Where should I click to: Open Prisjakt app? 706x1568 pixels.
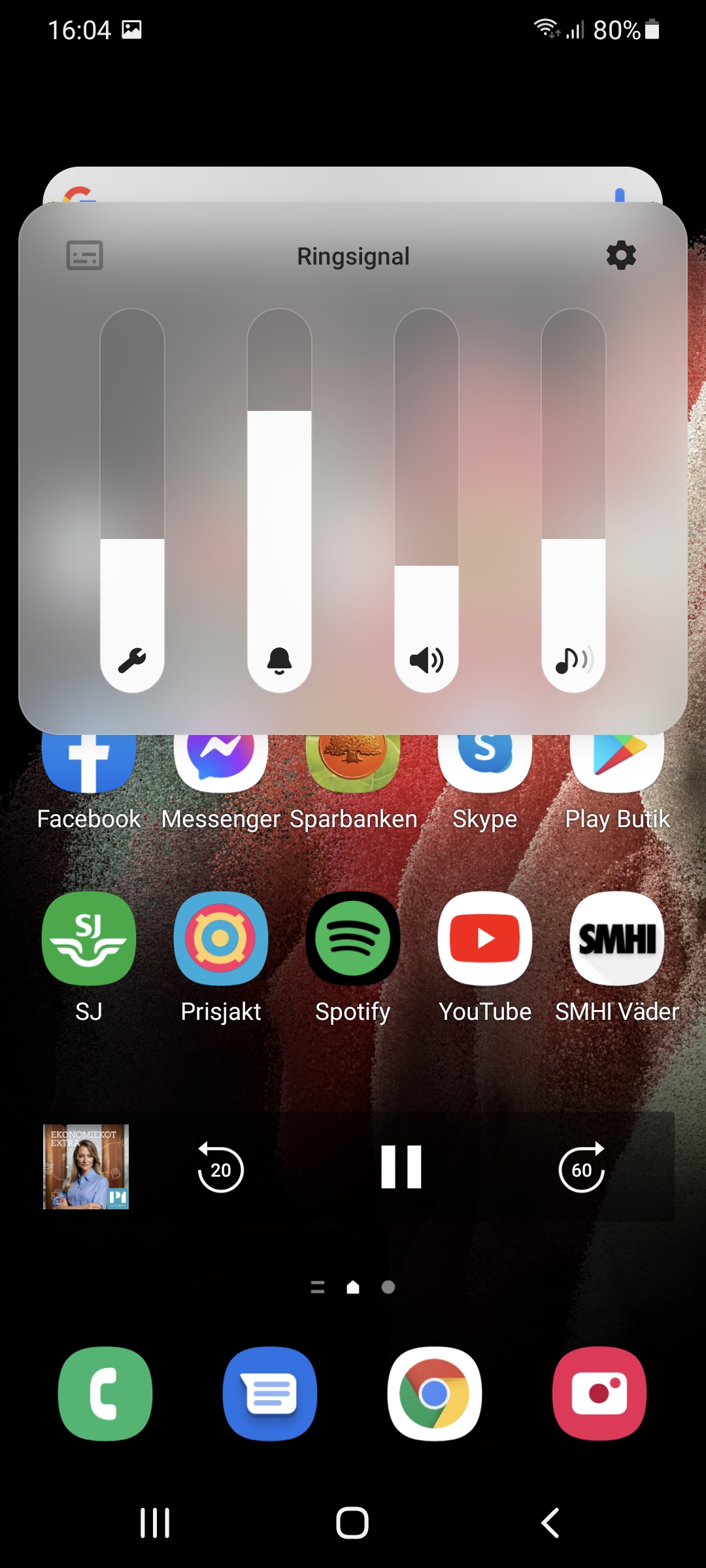[221, 939]
